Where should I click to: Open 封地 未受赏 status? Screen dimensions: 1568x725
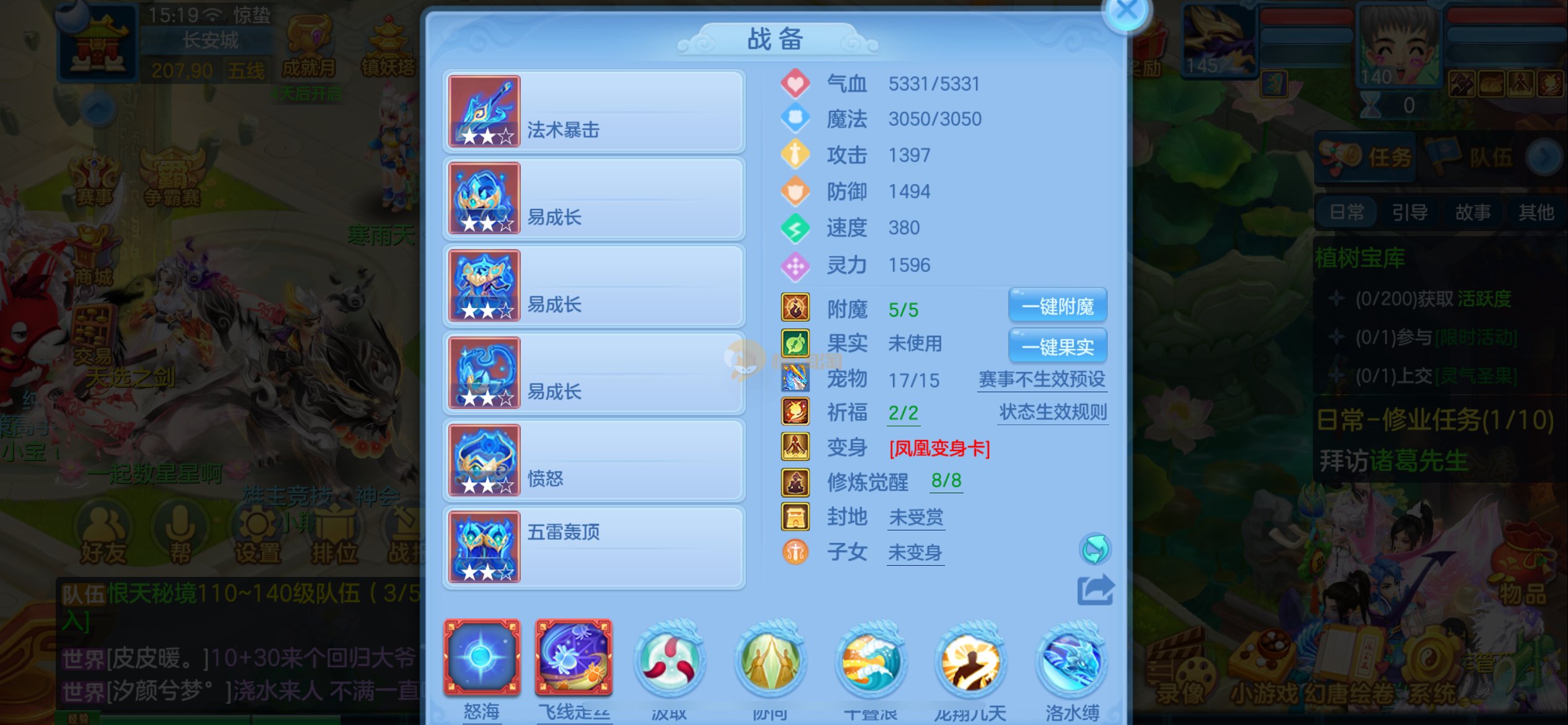click(915, 517)
